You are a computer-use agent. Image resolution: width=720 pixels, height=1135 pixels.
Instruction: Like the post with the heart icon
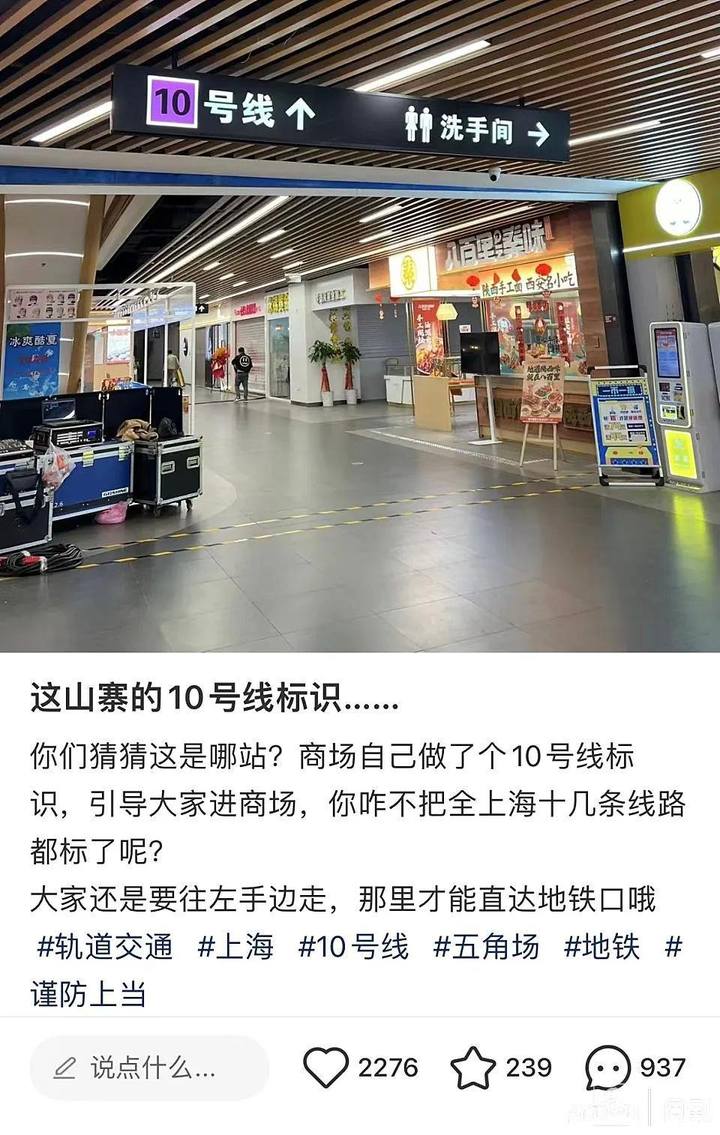tap(326, 1068)
